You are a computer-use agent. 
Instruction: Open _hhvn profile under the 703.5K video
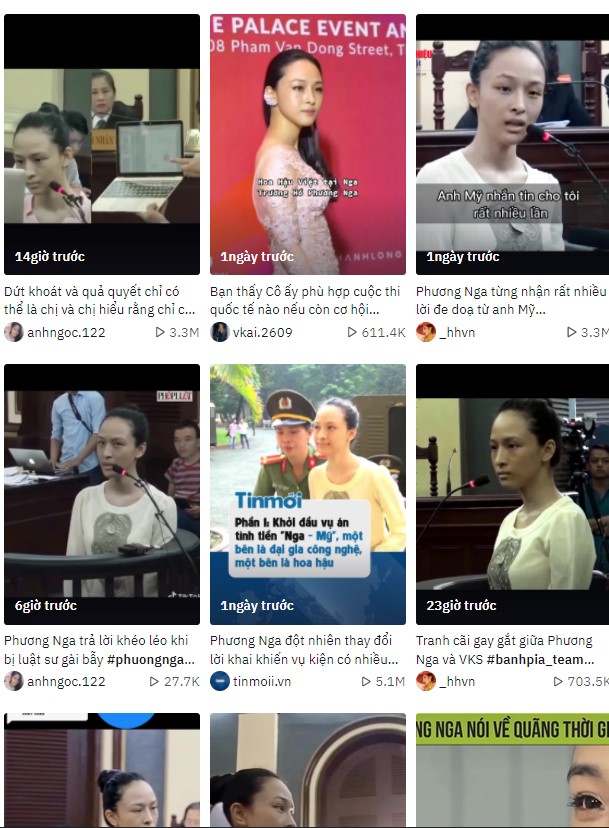point(458,681)
